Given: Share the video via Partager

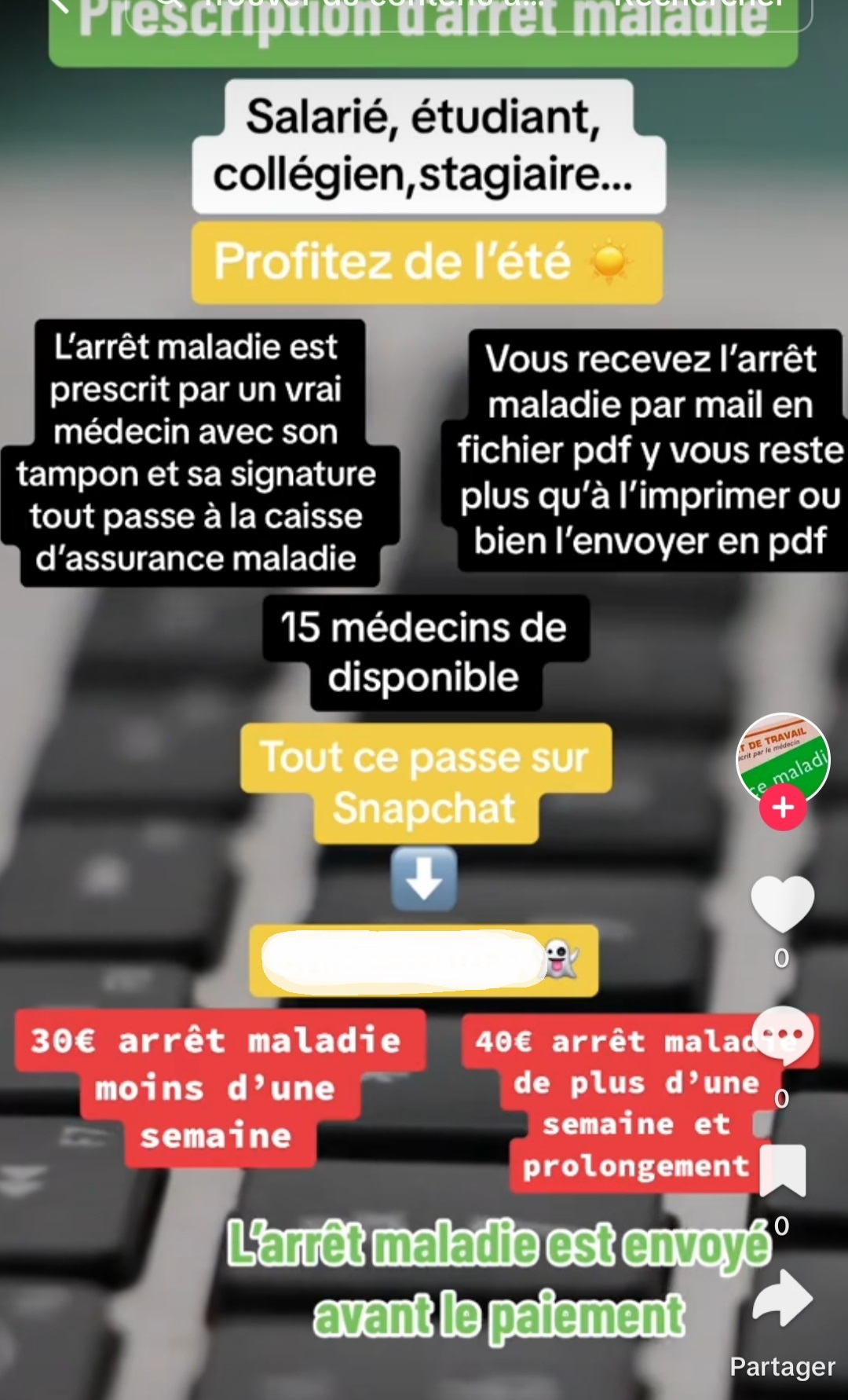Looking at the screenshot, I should (x=782, y=1301).
